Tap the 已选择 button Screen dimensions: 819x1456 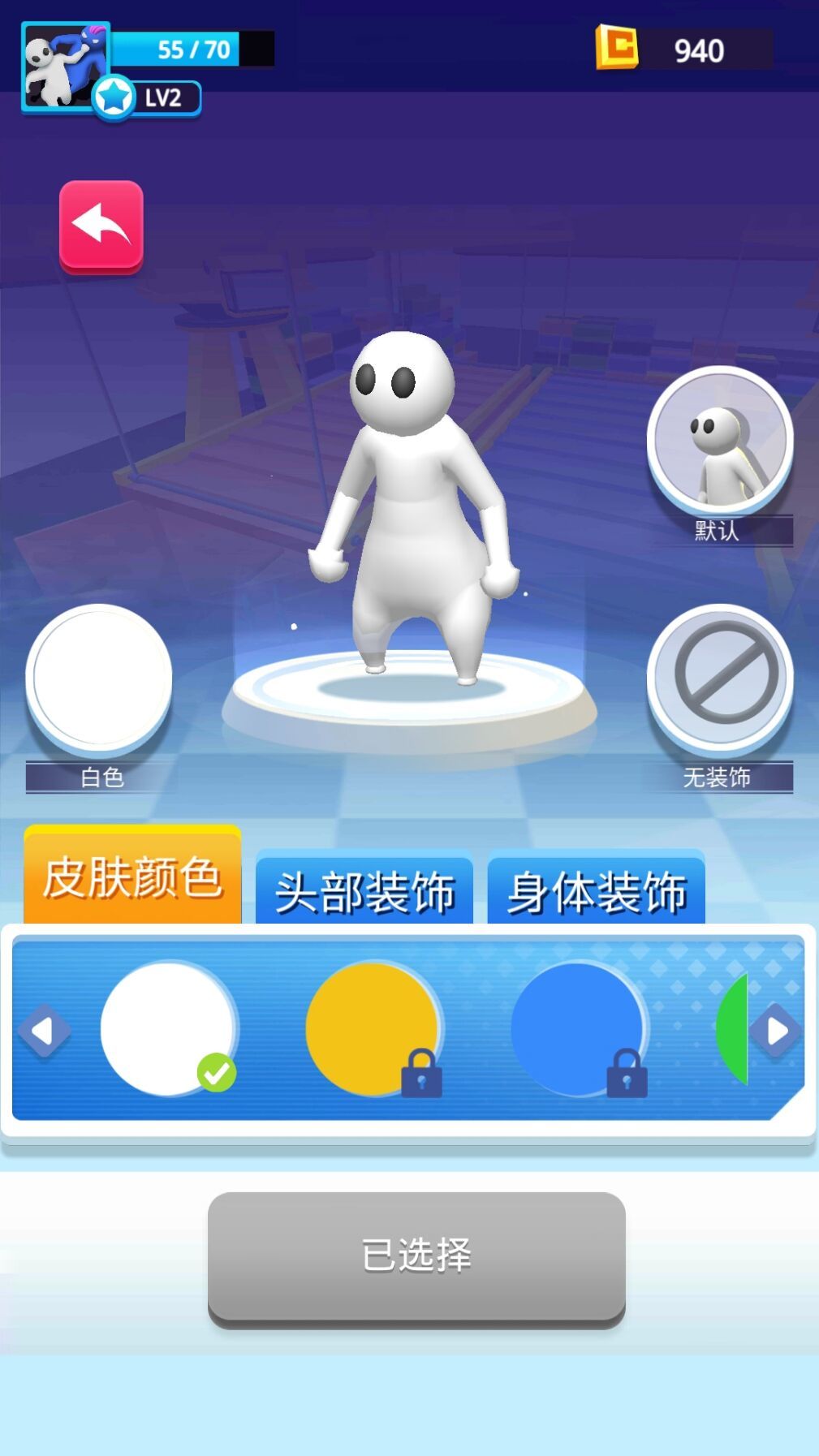(416, 1256)
